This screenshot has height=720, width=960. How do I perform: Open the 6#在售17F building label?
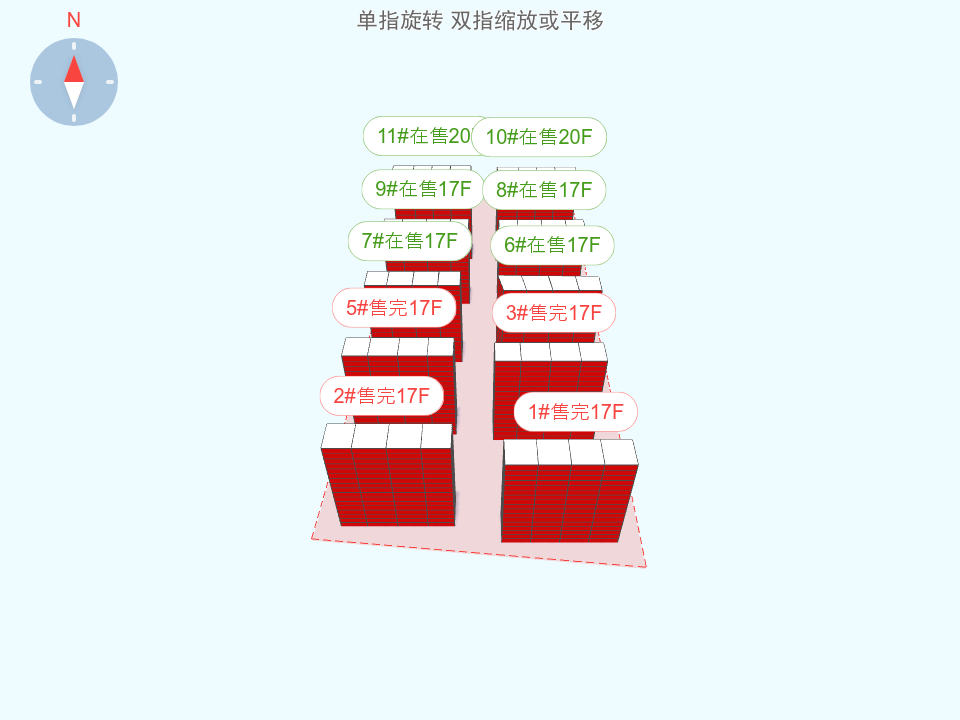pyautogui.click(x=552, y=245)
